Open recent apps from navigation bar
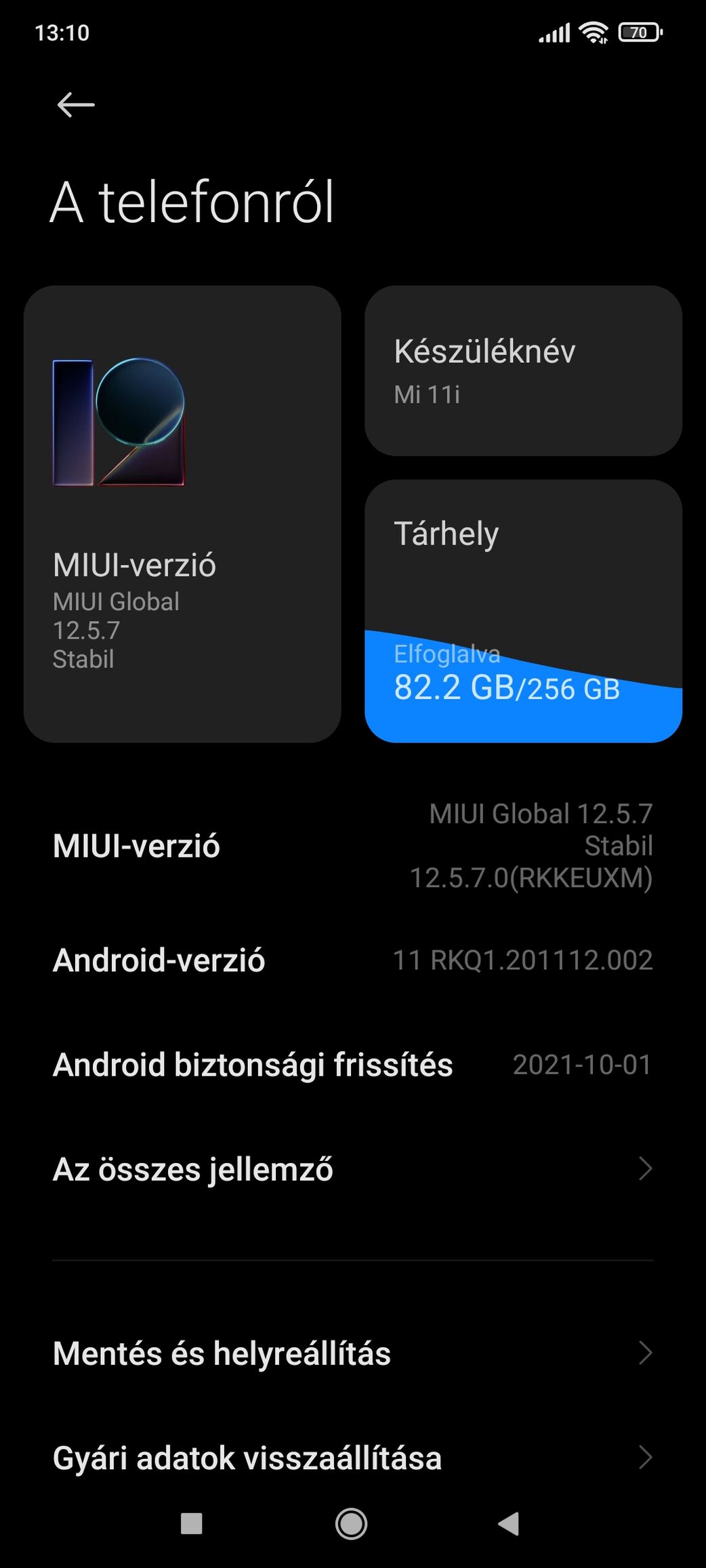The image size is (706, 1568). (192, 1524)
